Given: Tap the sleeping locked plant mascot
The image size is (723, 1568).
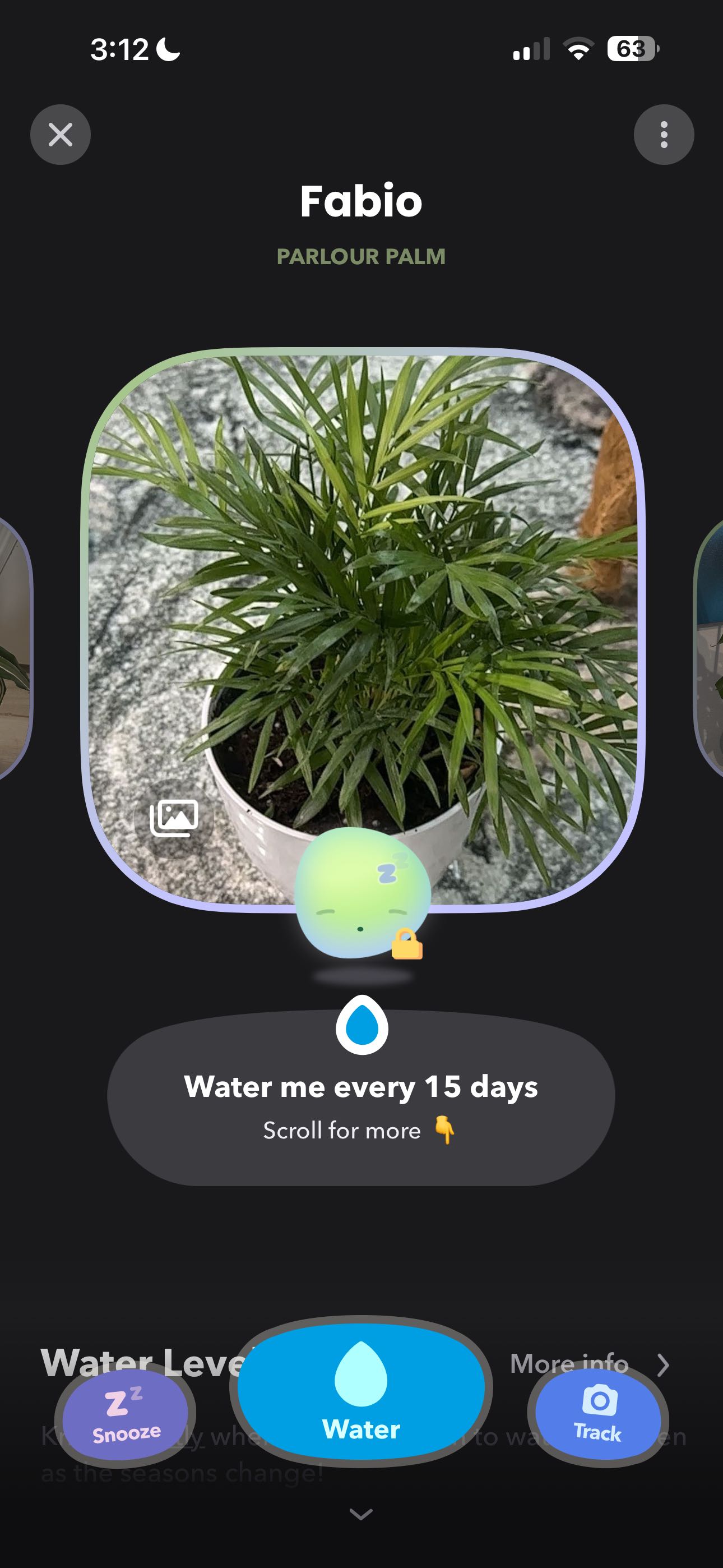Looking at the screenshot, I should tap(361, 893).
